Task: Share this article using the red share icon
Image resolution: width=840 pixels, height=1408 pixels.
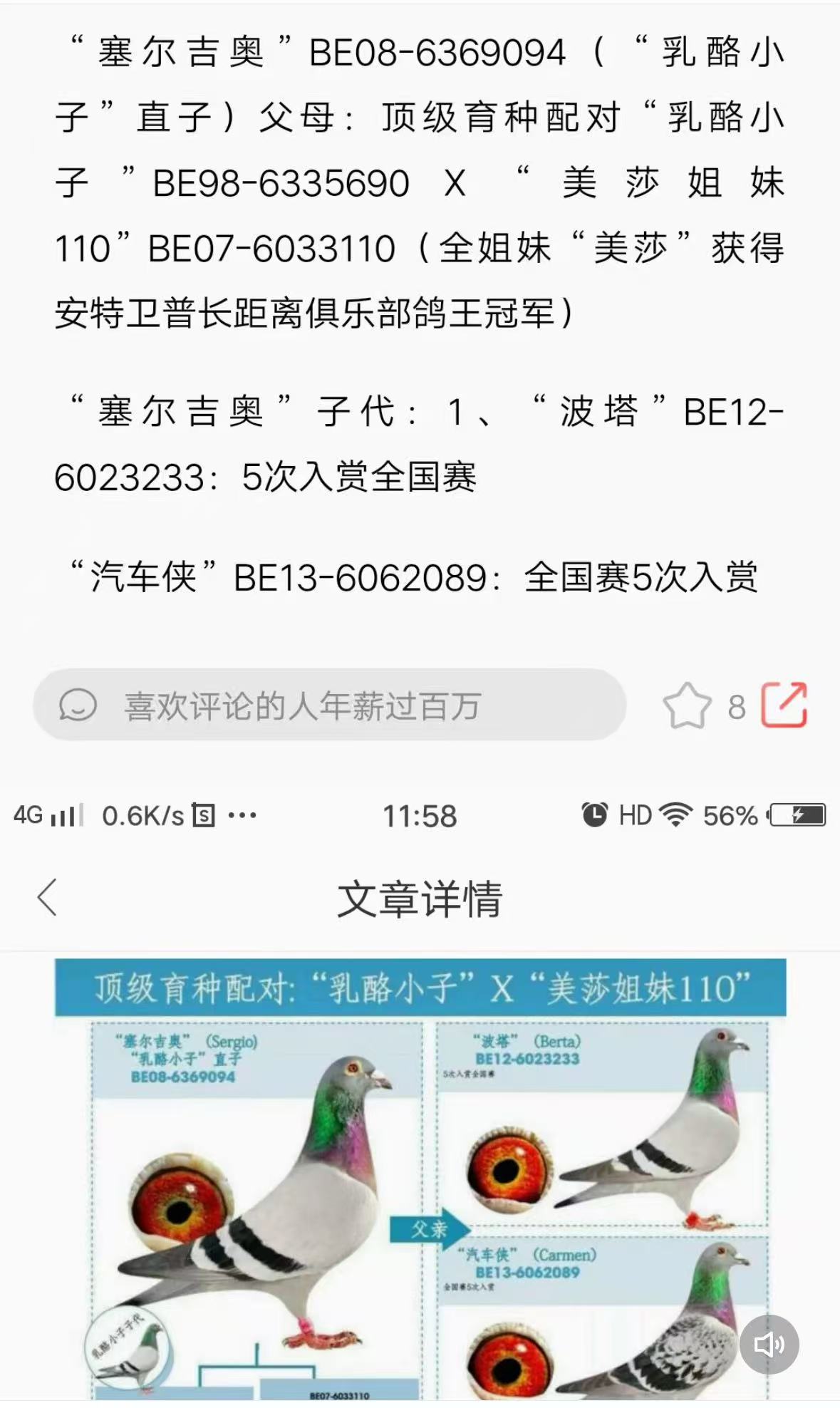Action: click(784, 705)
